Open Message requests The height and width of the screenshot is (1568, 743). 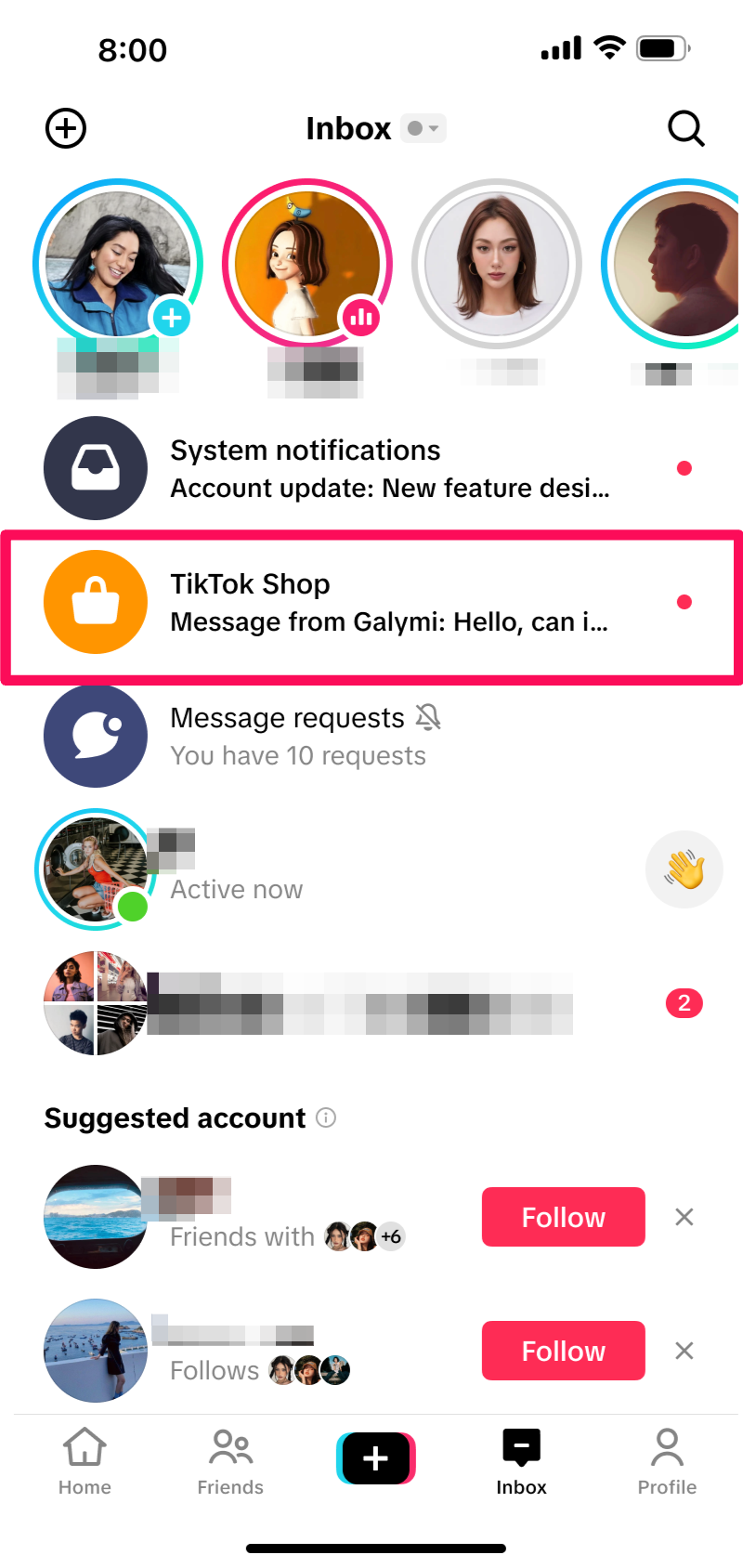point(371,736)
